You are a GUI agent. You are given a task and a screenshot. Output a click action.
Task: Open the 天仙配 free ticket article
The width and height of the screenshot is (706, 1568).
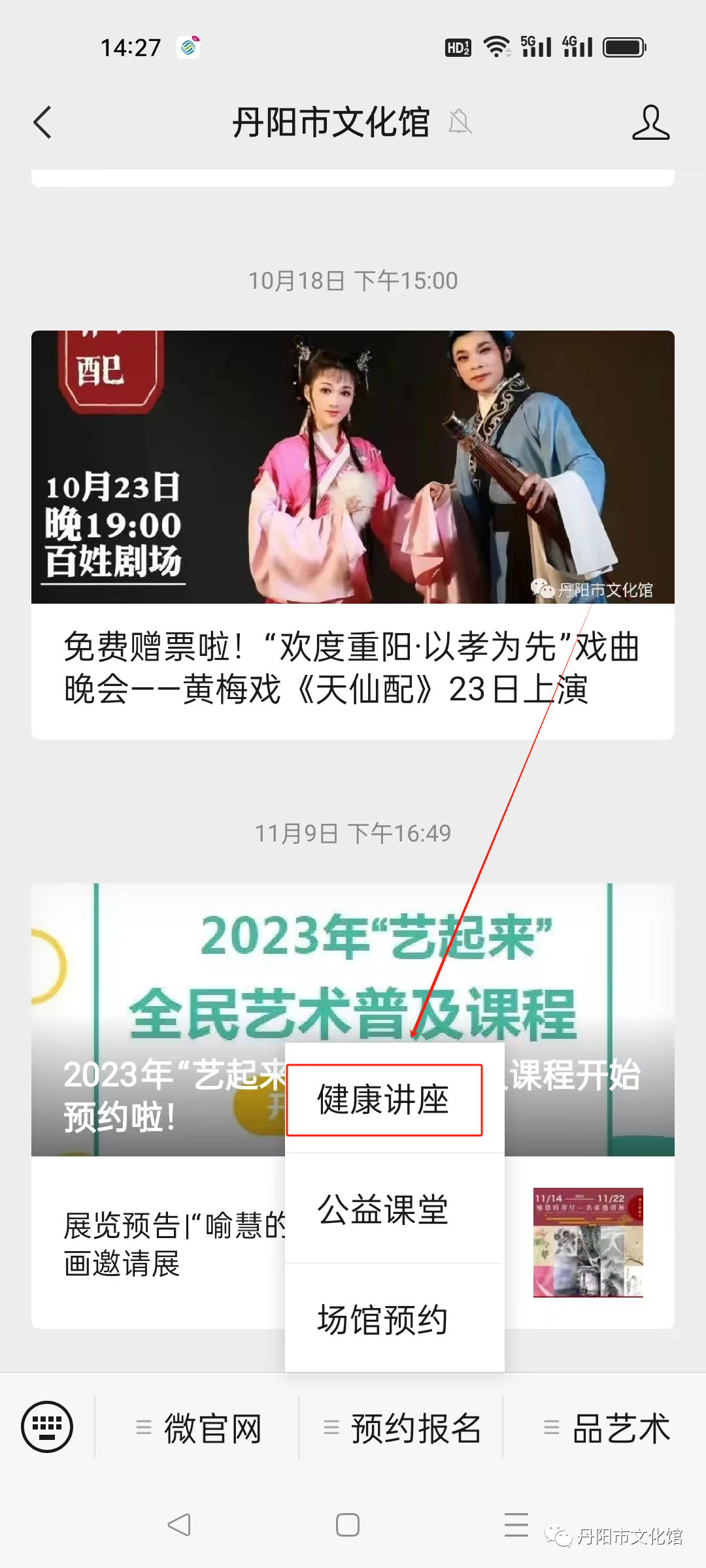pos(352,668)
